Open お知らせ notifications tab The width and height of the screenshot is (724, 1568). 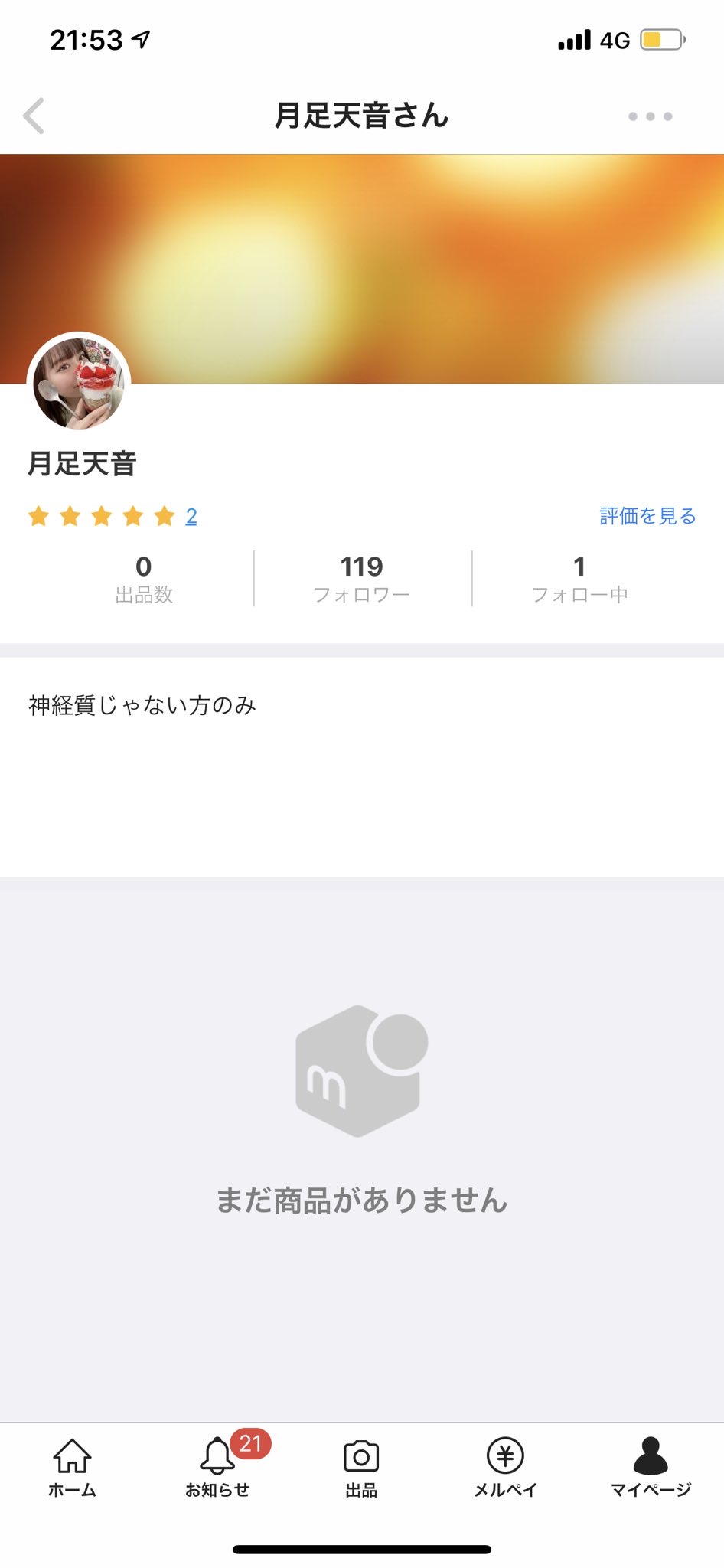217,1466
